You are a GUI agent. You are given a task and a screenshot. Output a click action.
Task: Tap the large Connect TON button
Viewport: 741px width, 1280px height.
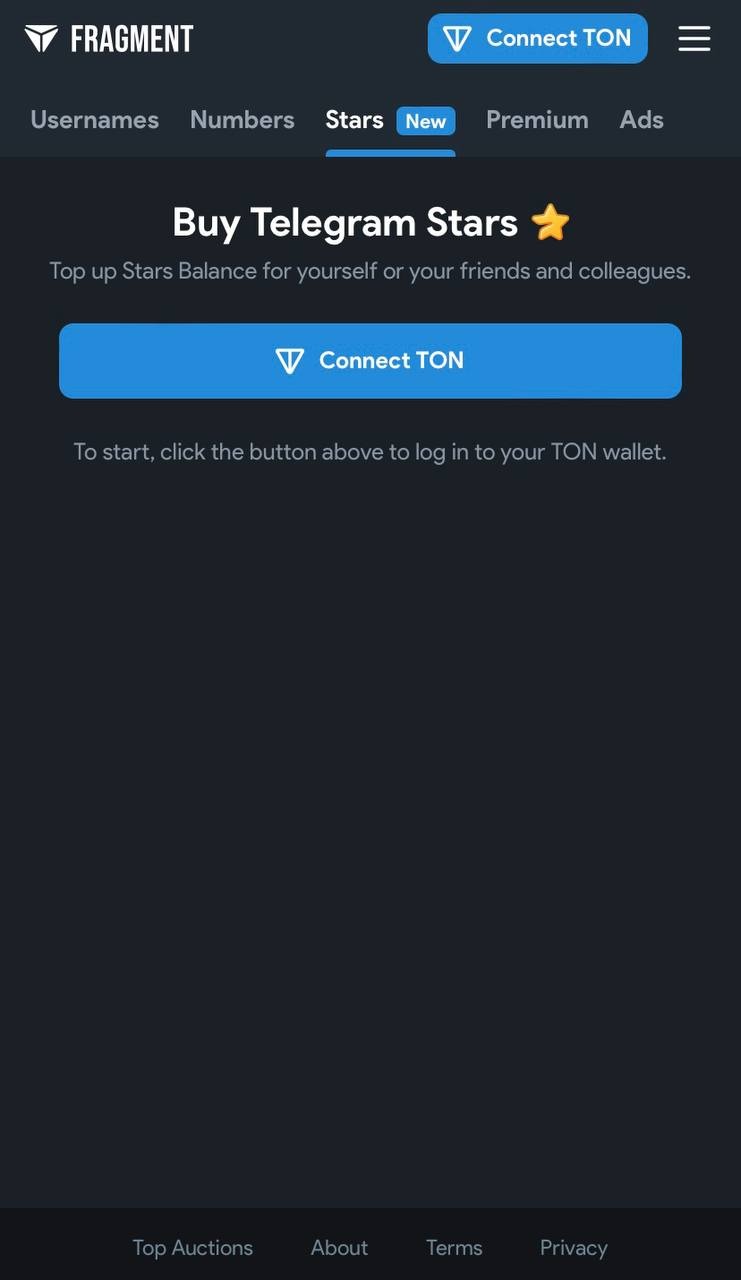pos(370,361)
